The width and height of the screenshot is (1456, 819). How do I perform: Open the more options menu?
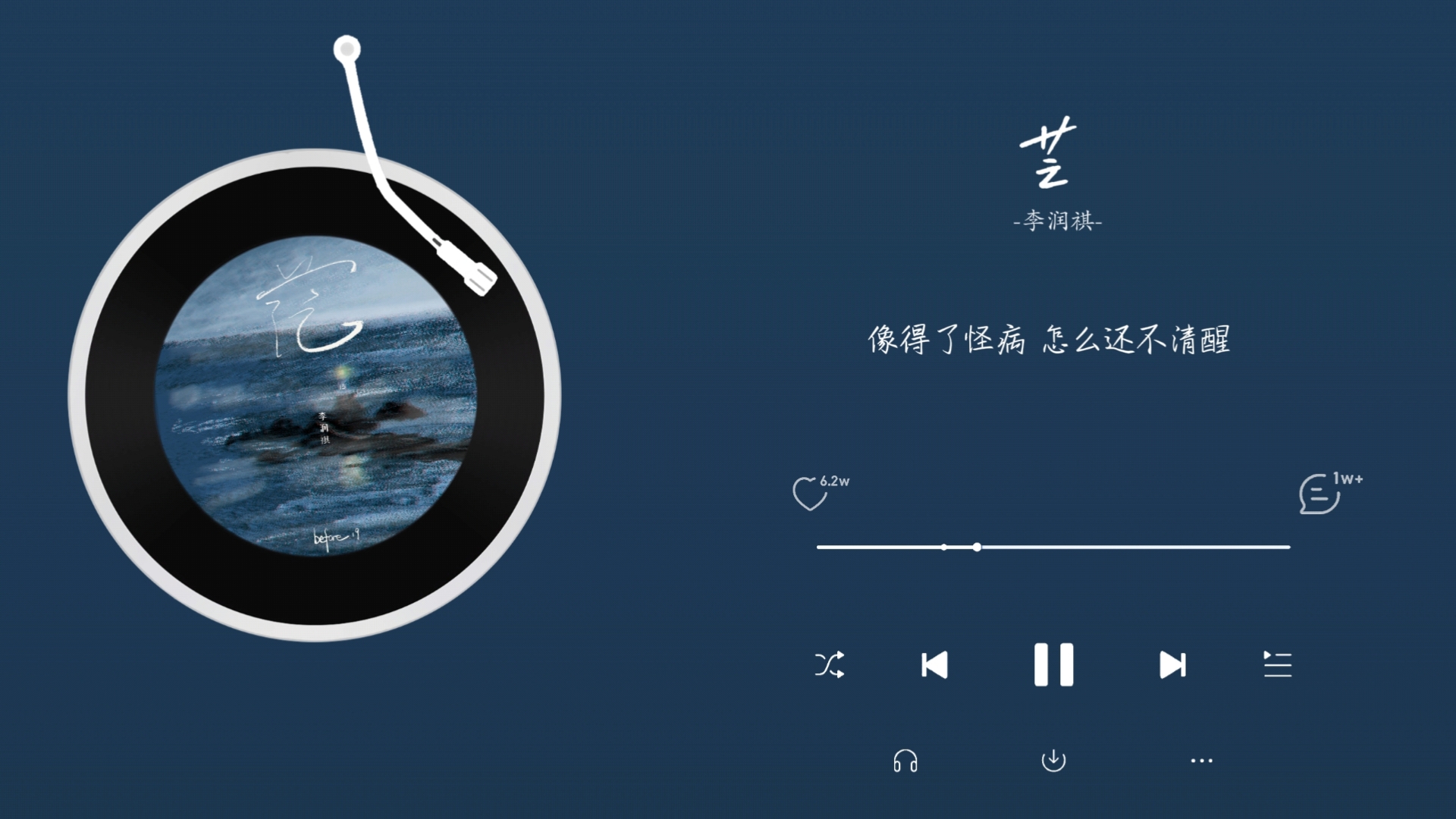(x=1201, y=761)
